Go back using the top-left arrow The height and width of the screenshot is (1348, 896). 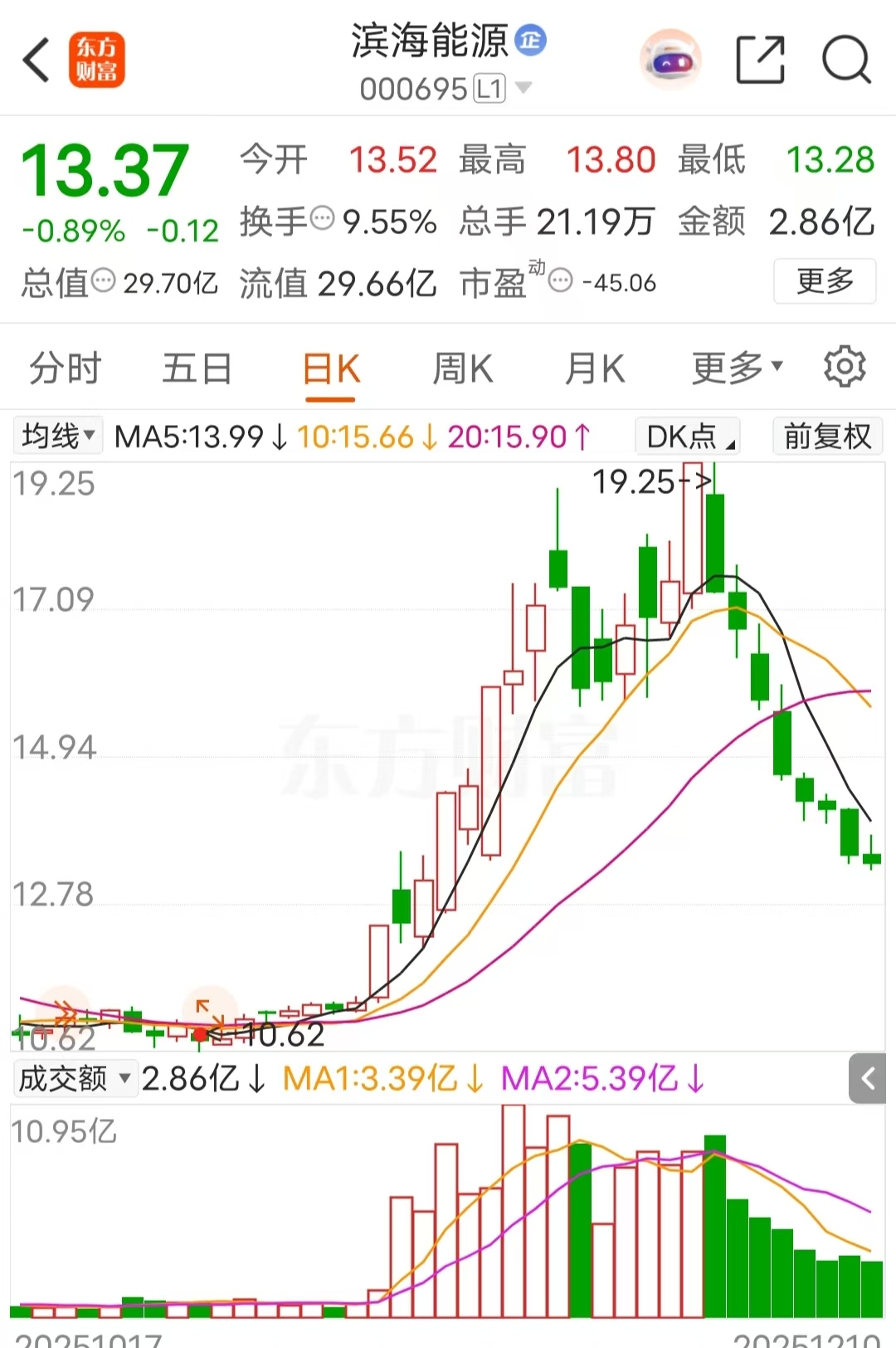tap(37, 60)
